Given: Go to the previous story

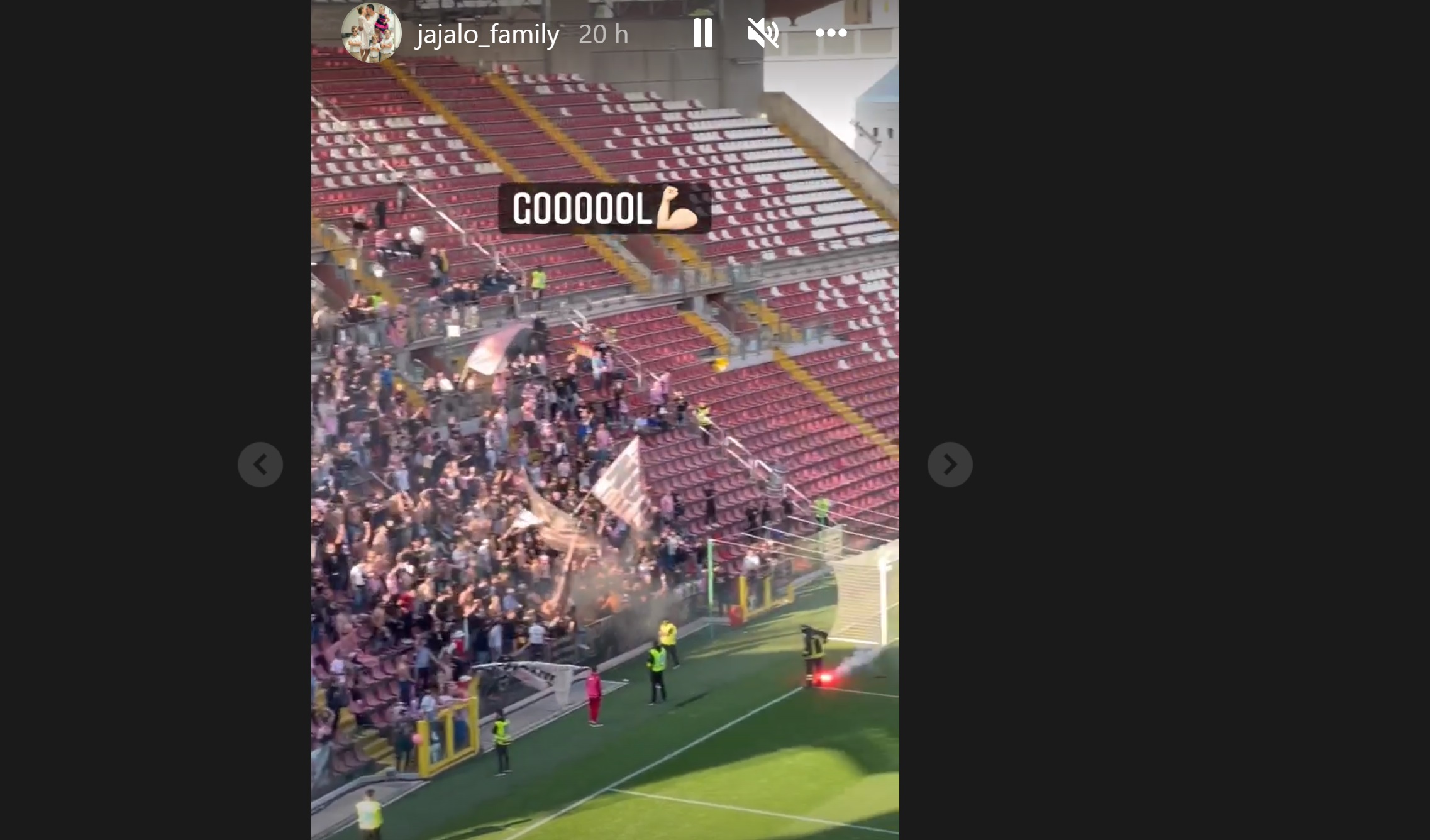Looking at the screenshot, I should click(x=260, y=465).
